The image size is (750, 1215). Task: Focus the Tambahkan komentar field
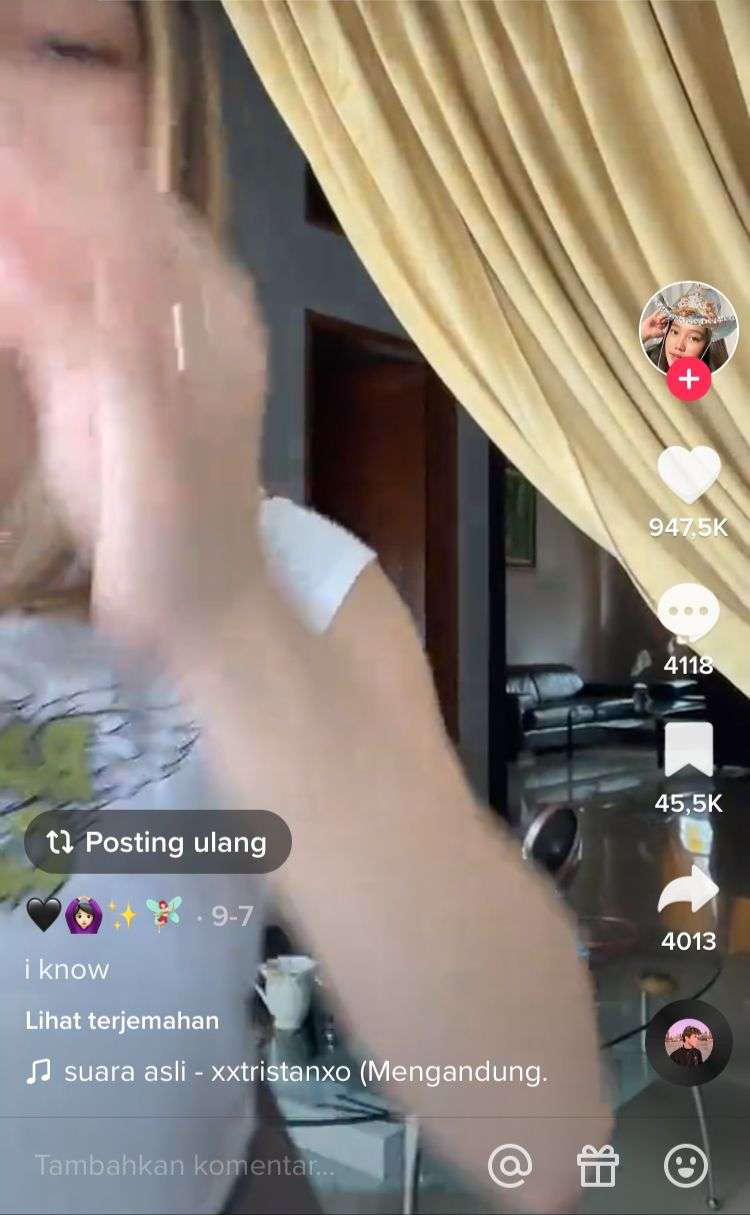click(x=185, y=1165)
